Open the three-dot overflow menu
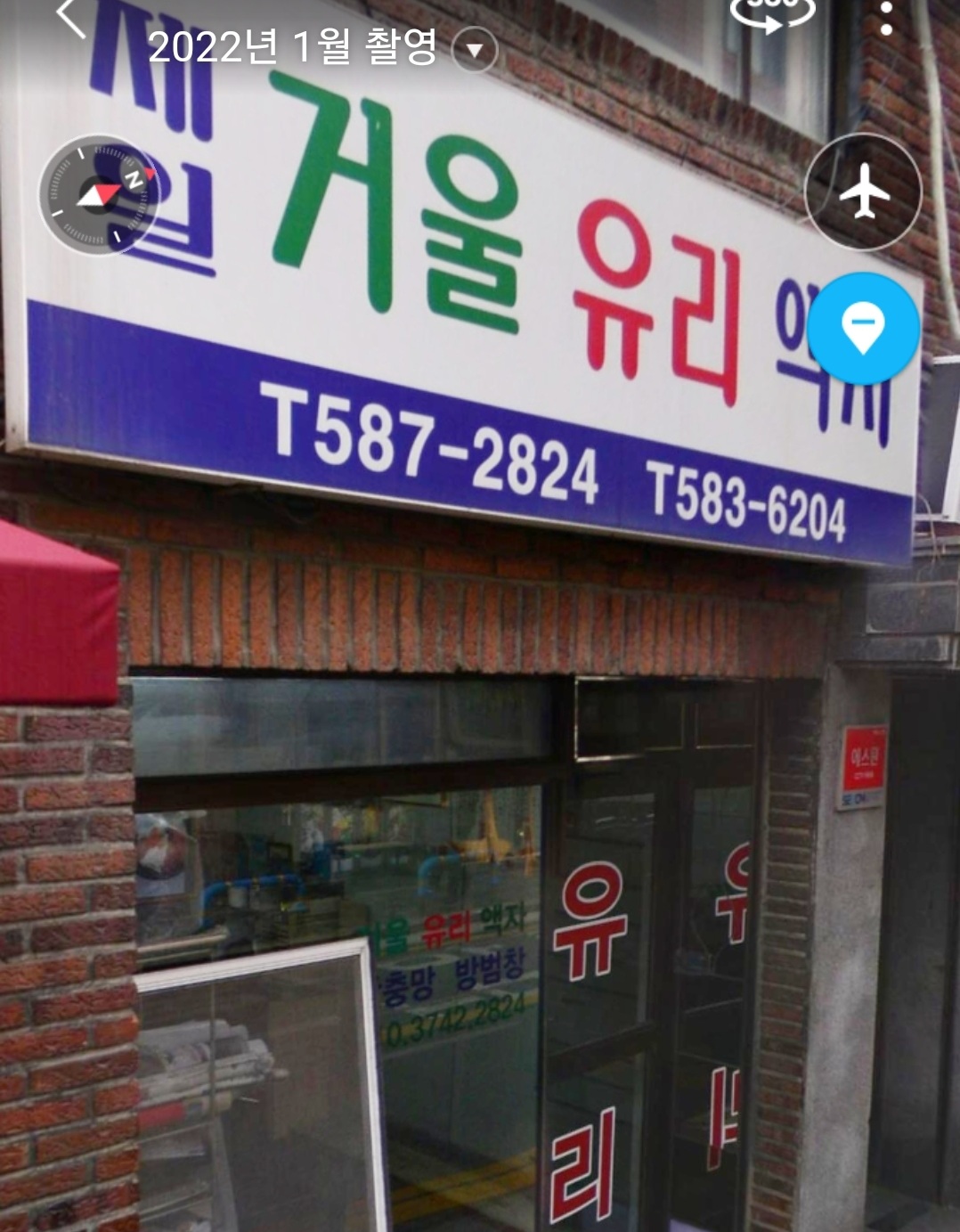The image size is (960, 1232). pos(885,18)
